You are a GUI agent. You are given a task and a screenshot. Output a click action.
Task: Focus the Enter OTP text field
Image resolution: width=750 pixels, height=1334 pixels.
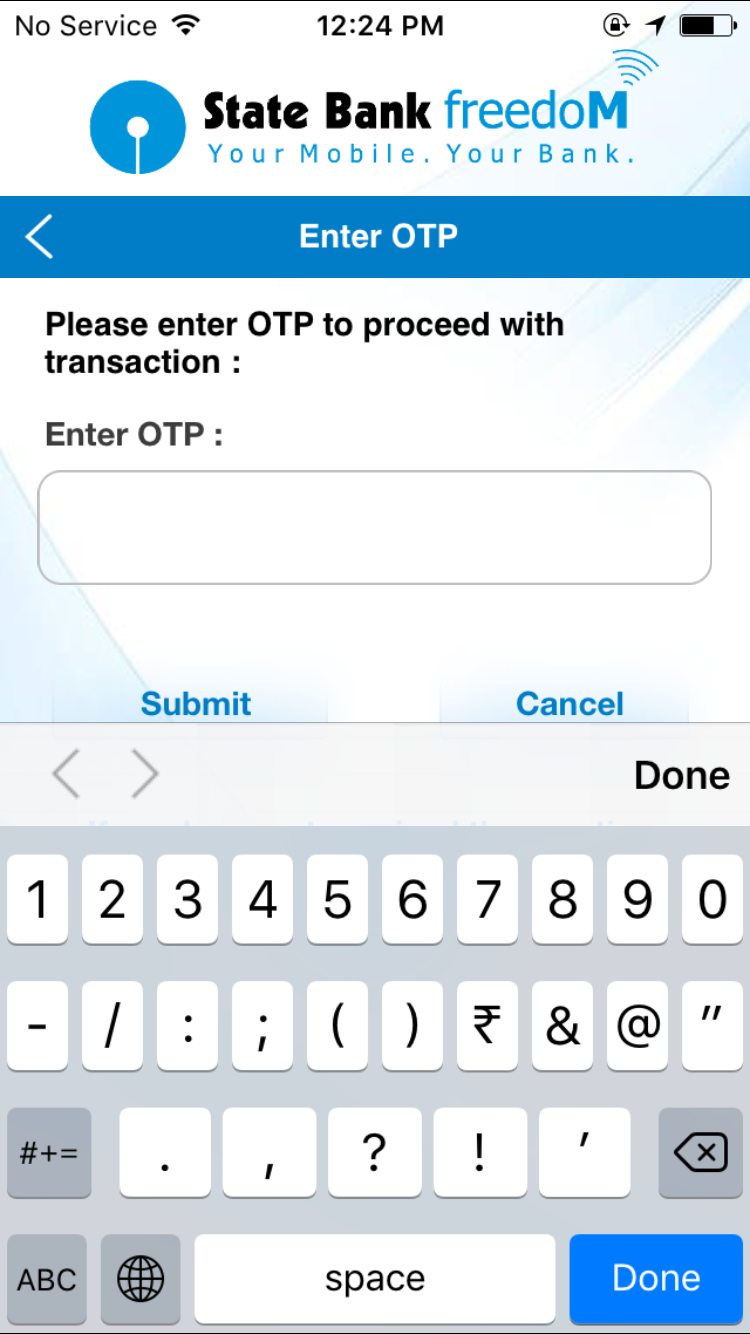pyautogui.click(x=374, y=527)
